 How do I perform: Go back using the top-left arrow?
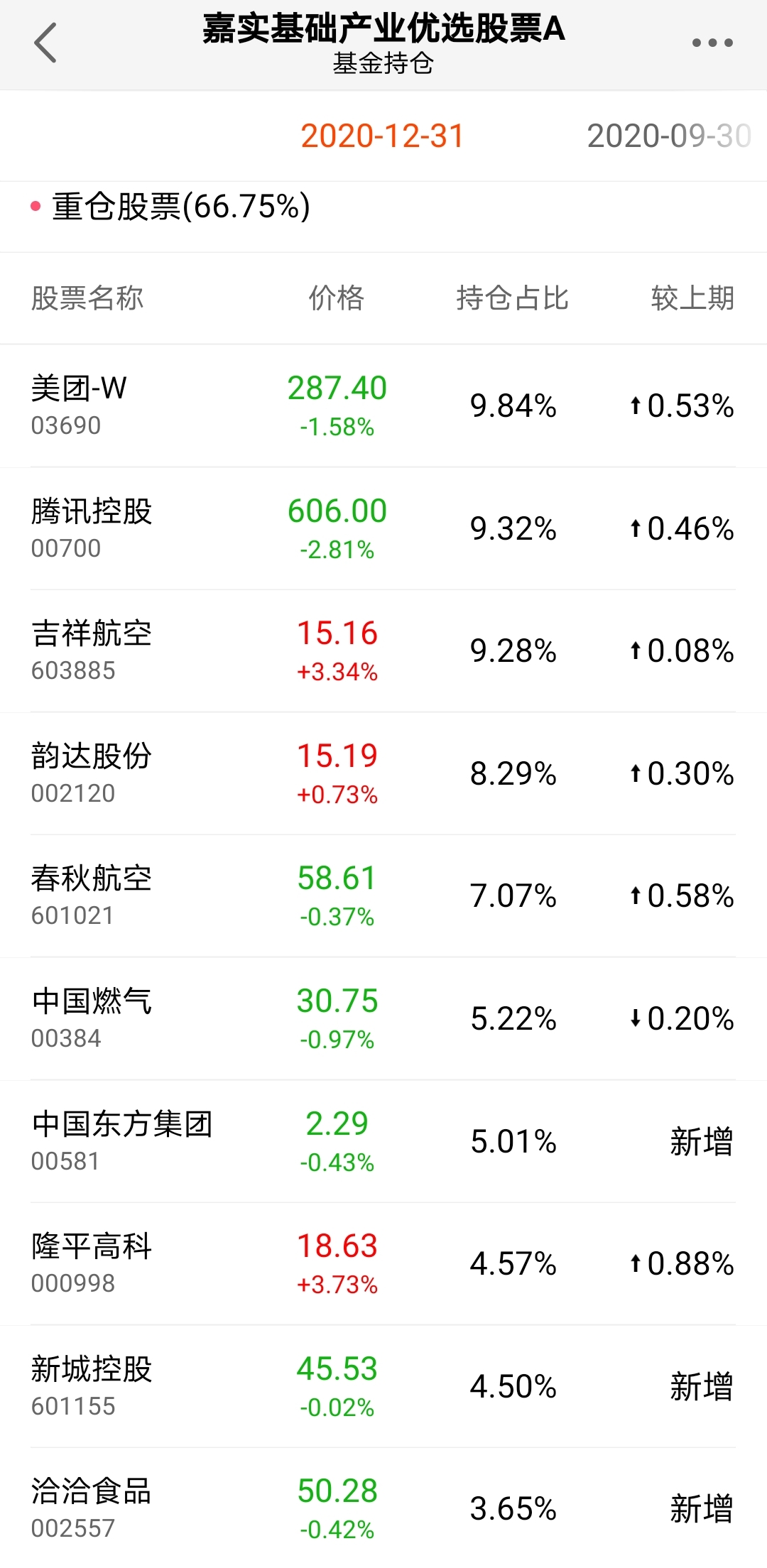pyautogui.click(x=45, y=43)
